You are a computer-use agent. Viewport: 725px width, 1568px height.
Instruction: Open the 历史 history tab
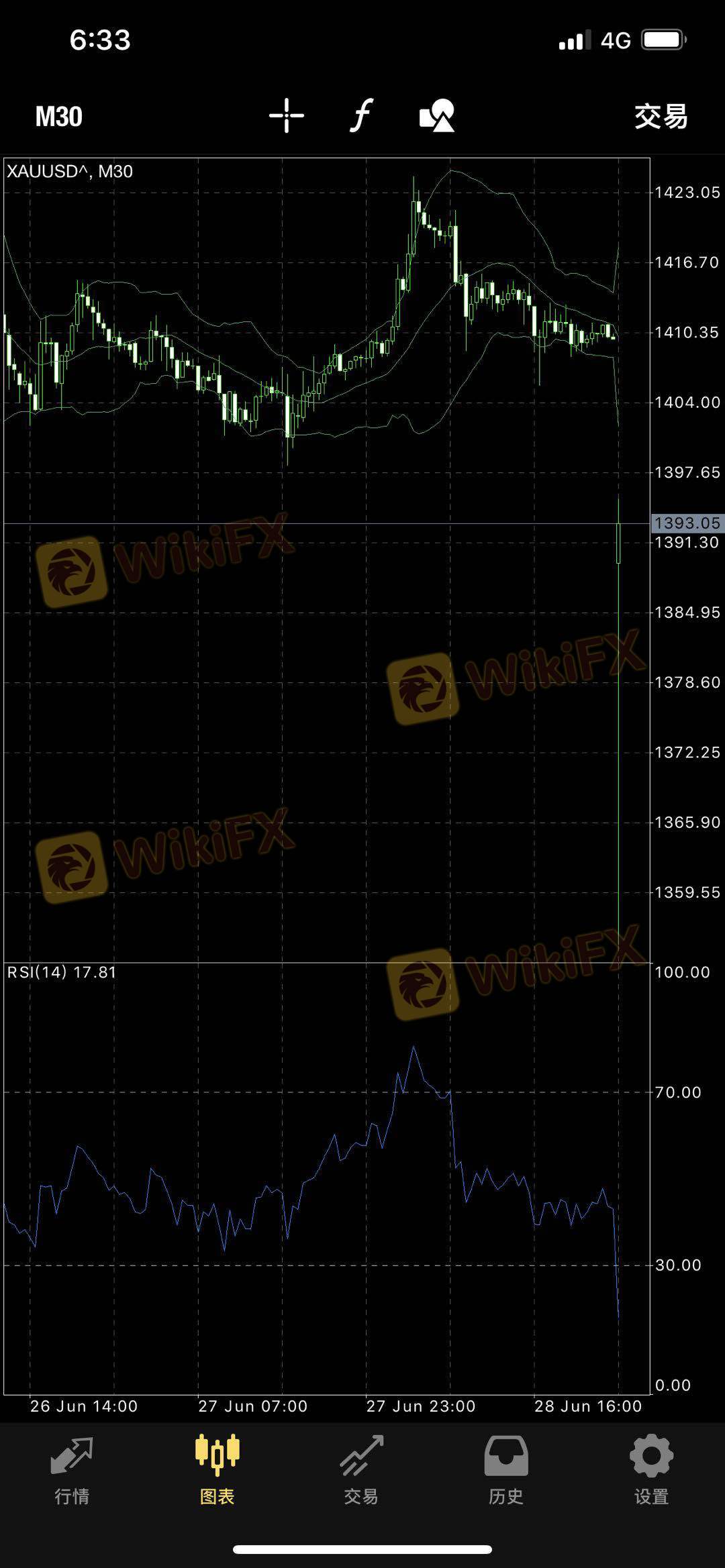point(506,1469)
